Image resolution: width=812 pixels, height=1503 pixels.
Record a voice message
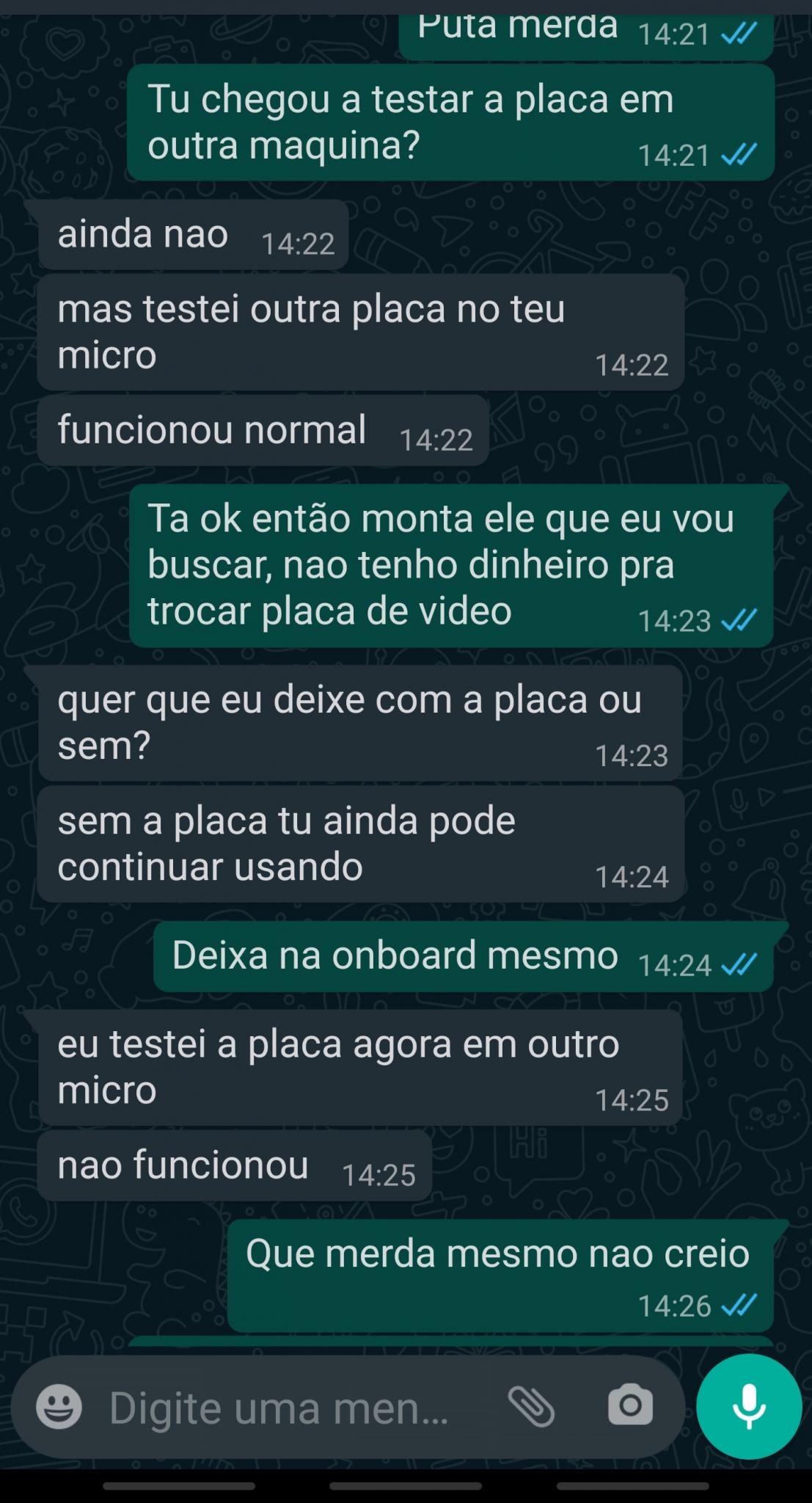tap(749, 1406)
